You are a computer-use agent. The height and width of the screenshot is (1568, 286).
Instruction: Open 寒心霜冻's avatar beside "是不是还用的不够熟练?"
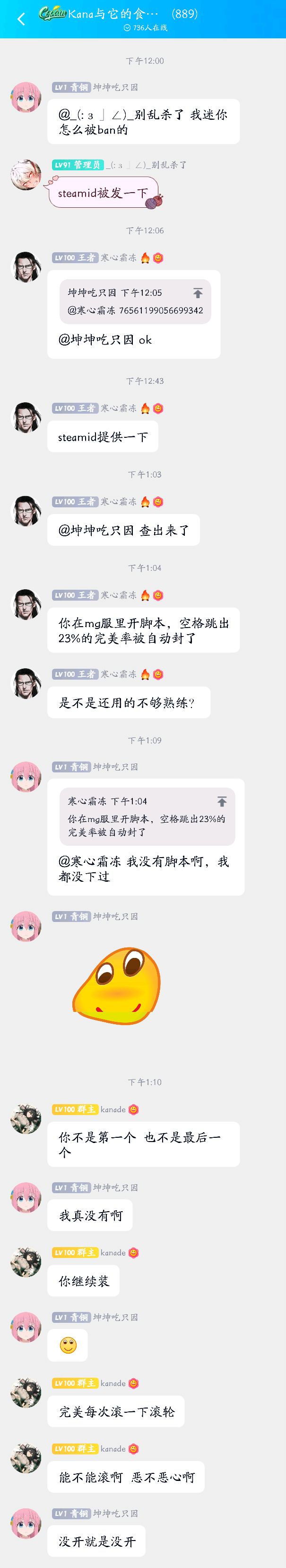click(x=26, y=683)
